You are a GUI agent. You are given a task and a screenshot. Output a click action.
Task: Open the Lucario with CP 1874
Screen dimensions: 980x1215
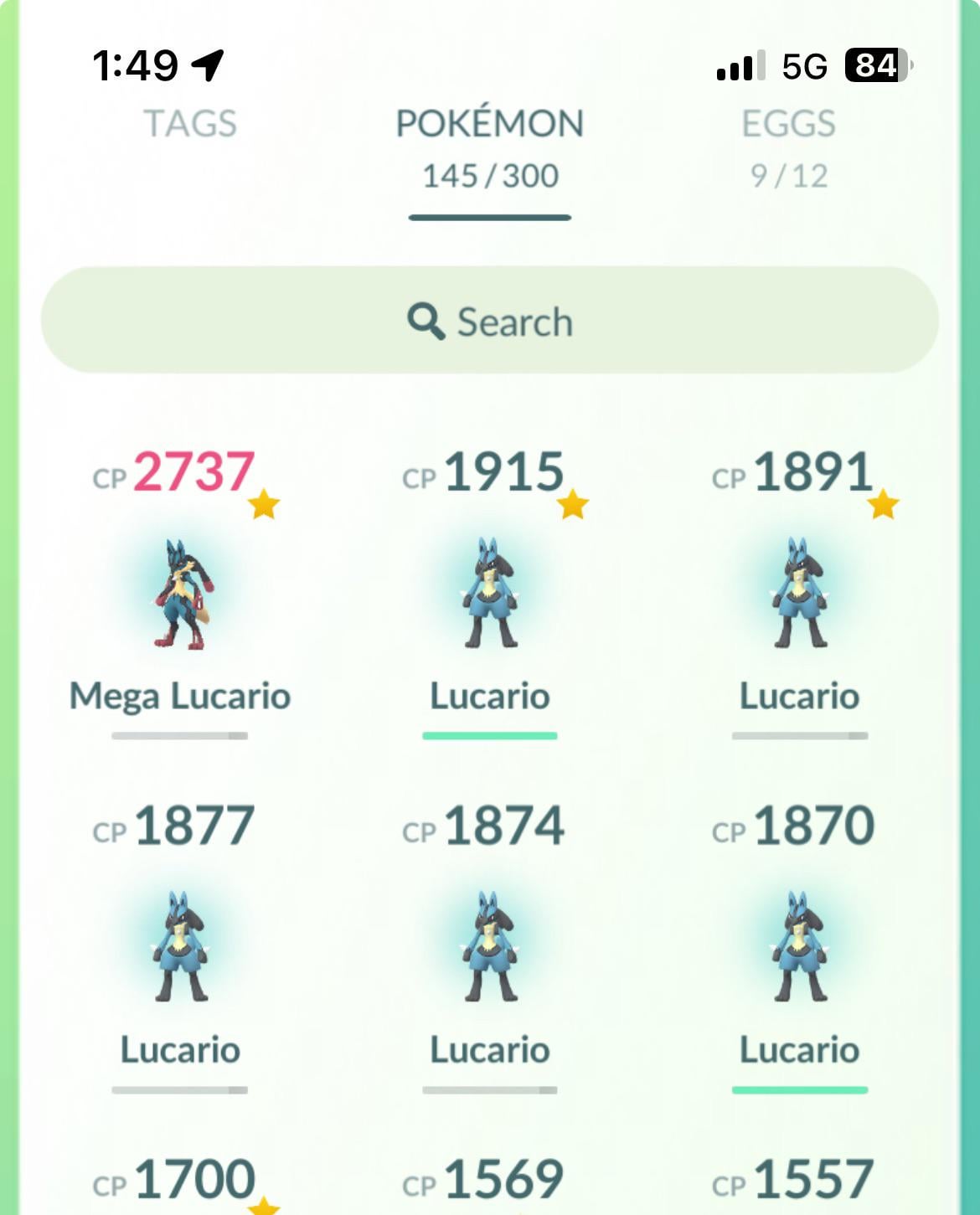pos(490,948)
